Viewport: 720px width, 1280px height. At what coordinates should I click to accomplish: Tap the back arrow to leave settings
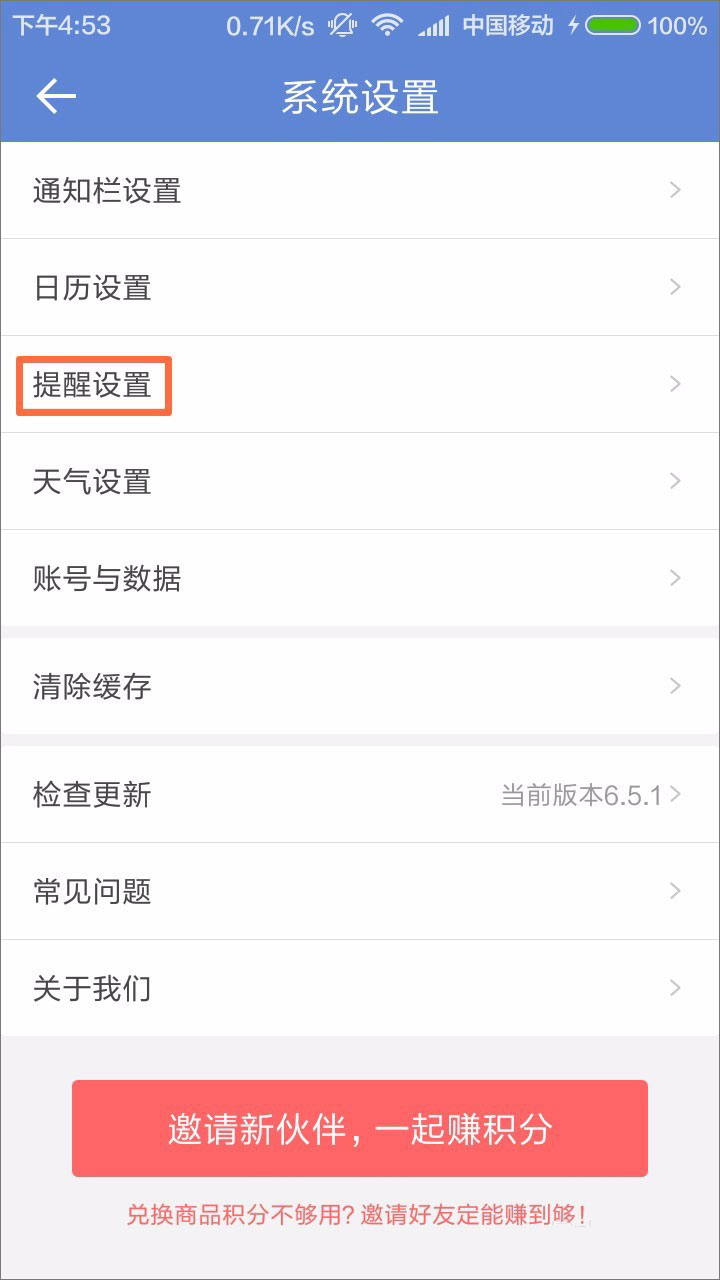(55, 96)
